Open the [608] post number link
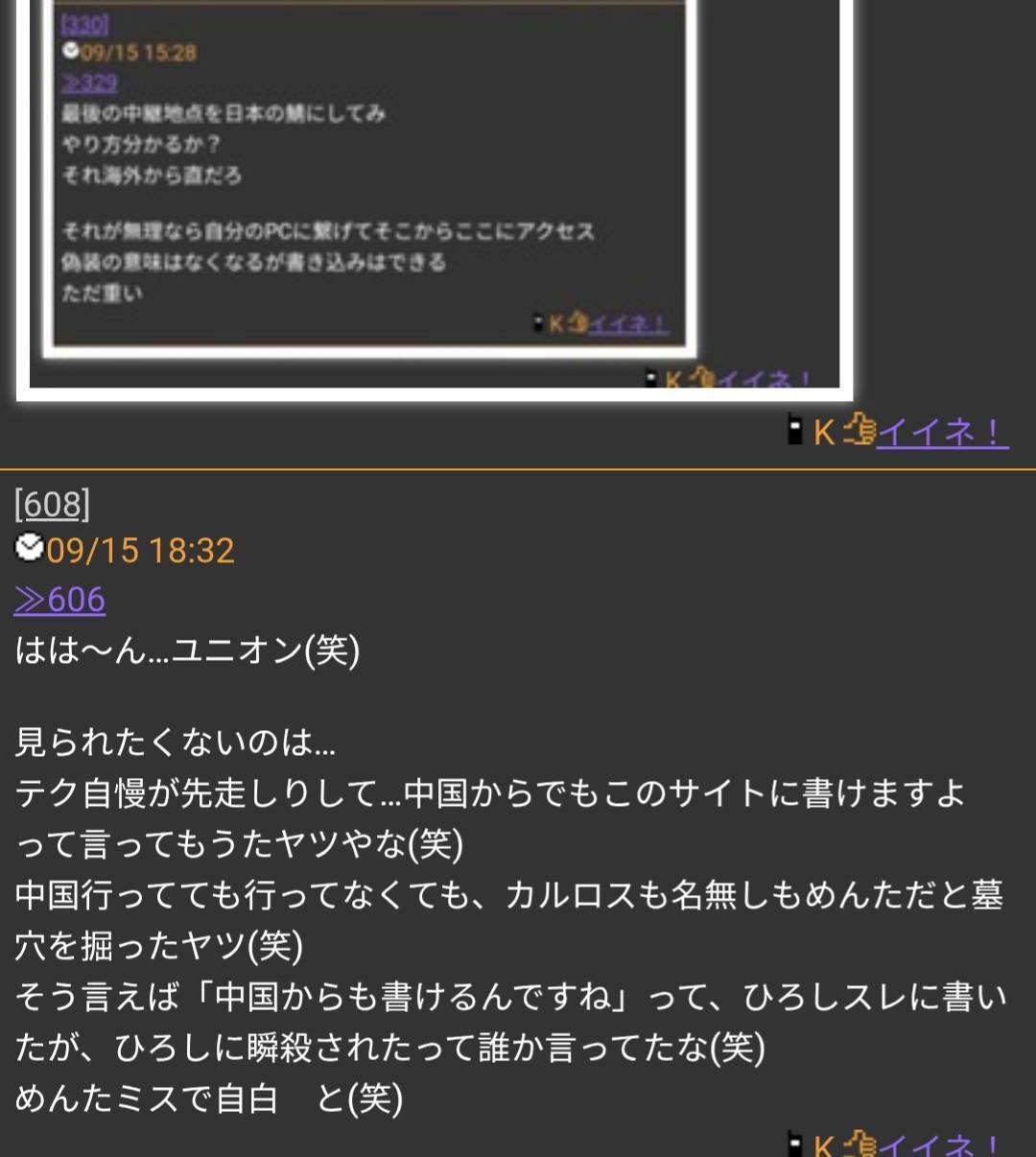Screen dimensions: 1036x1157 pyautogui.click(x=53, y=504)
